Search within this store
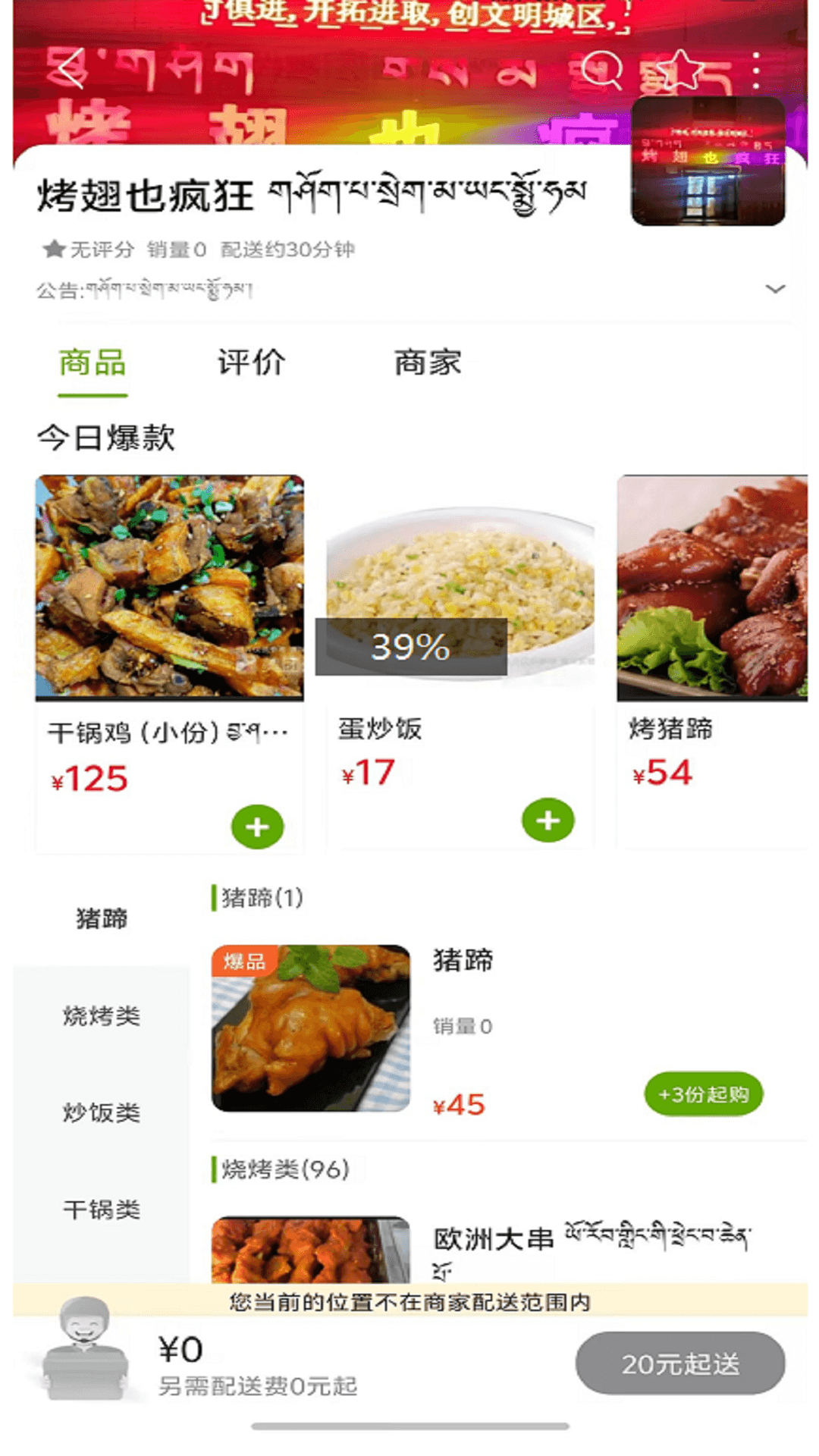Screen dimensions: 819x1456 pos(601,70)
